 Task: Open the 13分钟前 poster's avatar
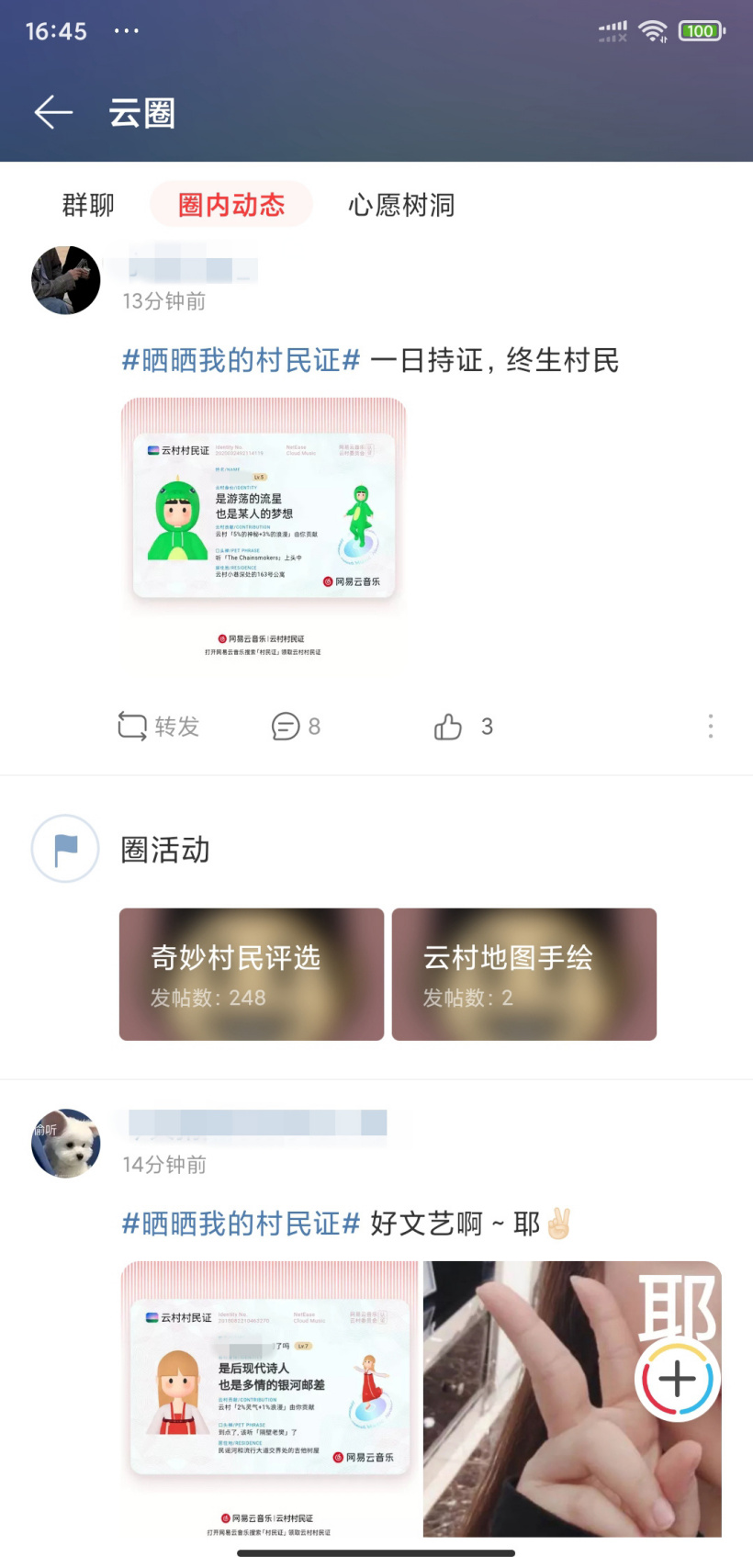pos(66,280)
